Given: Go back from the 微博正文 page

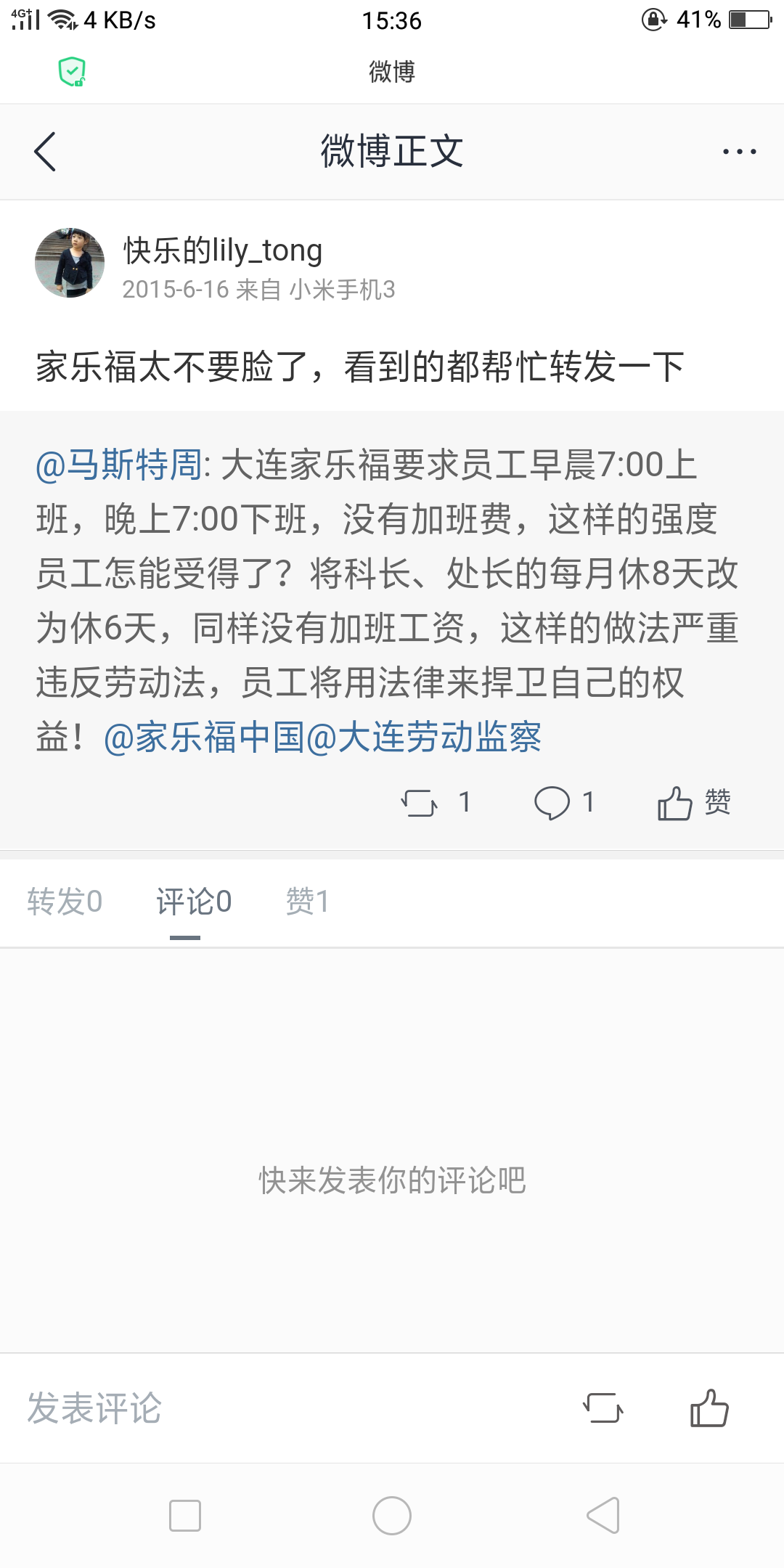Looking at the screenshot, I should tap(45, 152).
